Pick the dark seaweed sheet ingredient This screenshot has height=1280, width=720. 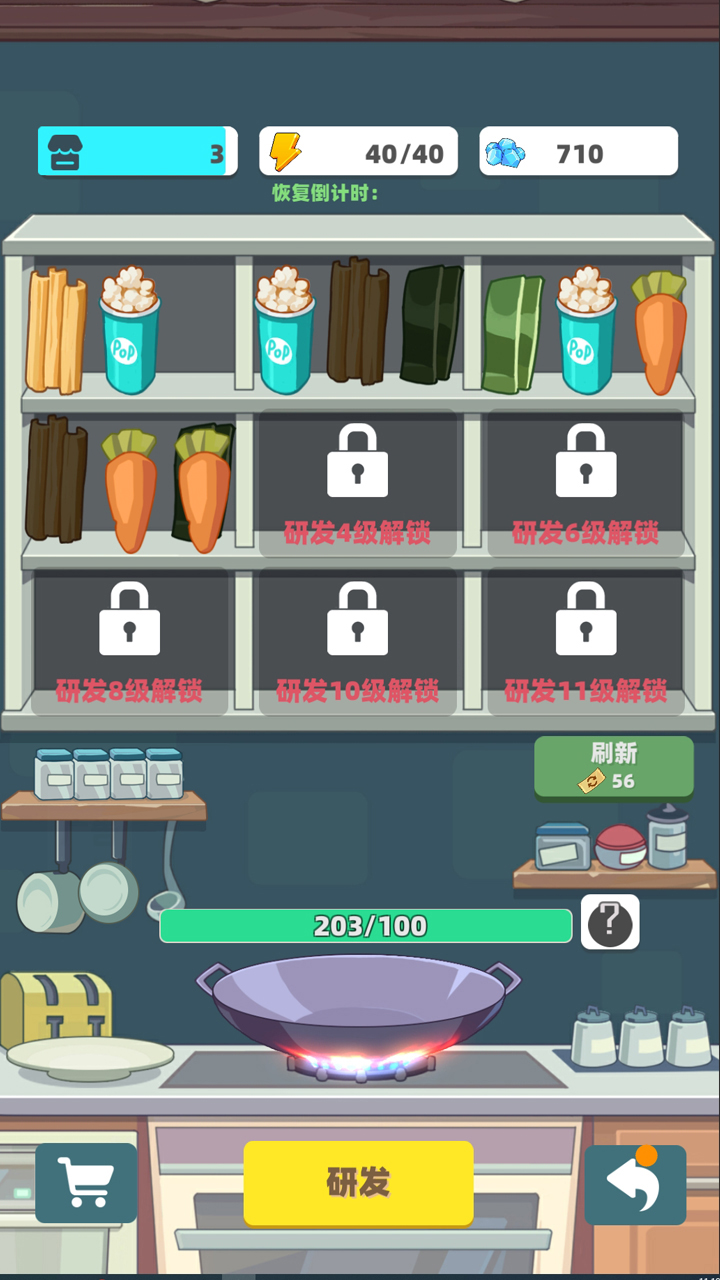pos(432,324)
